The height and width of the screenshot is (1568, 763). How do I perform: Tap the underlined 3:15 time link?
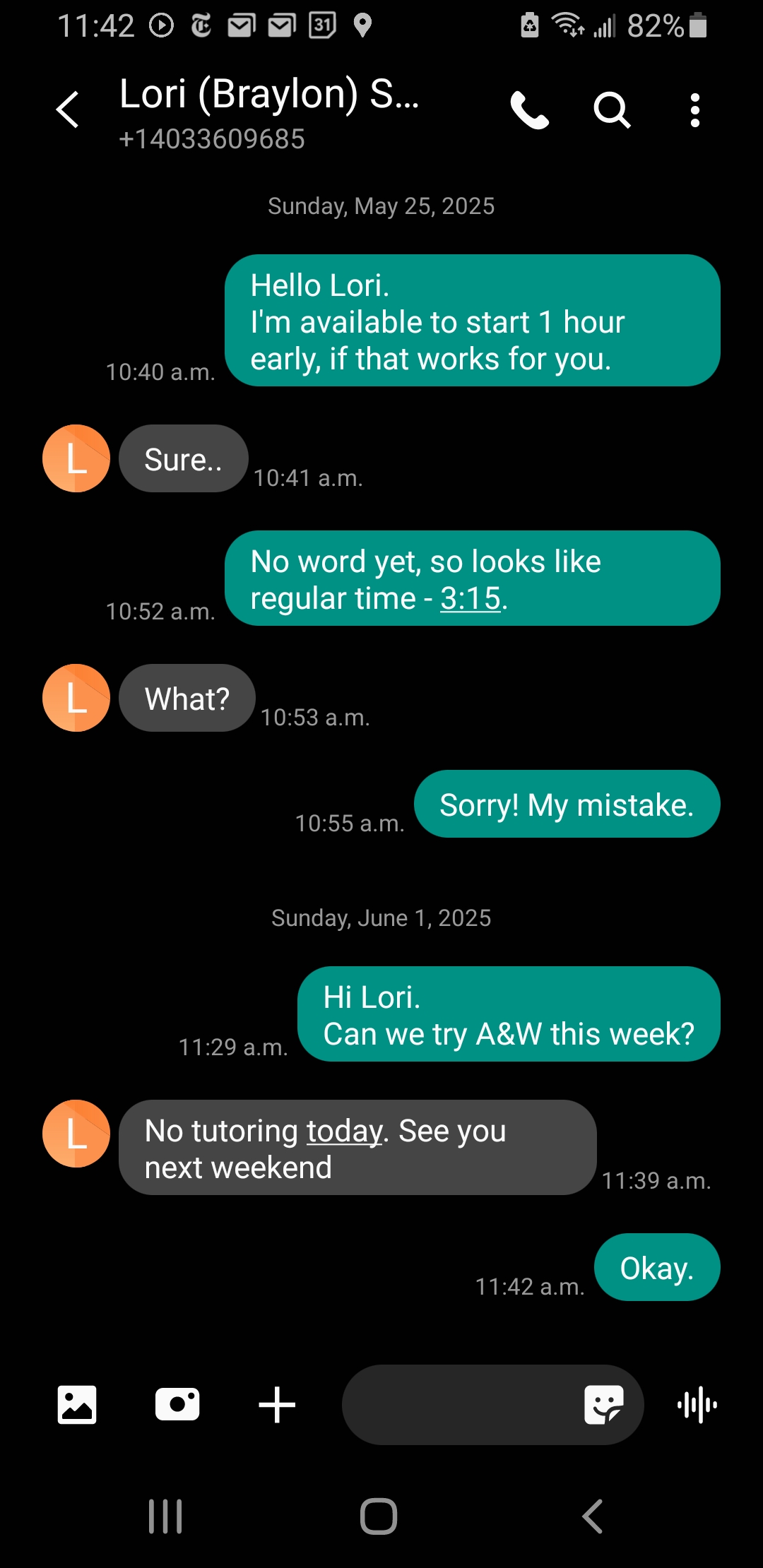[x=471, y=599]
